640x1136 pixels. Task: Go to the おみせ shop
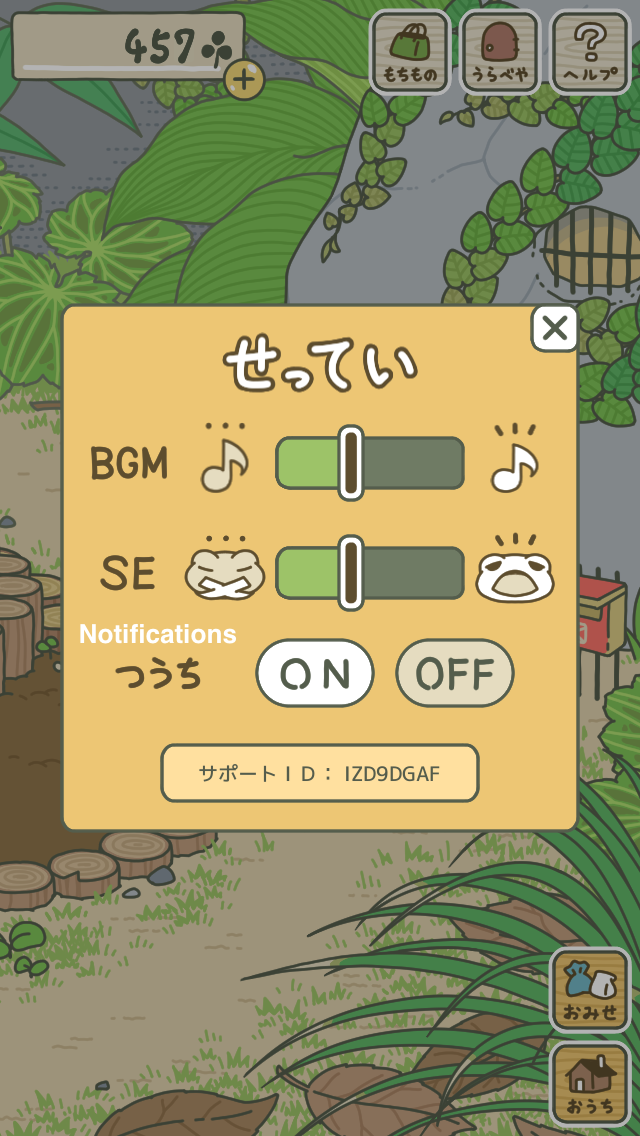(x=590, y=990)
